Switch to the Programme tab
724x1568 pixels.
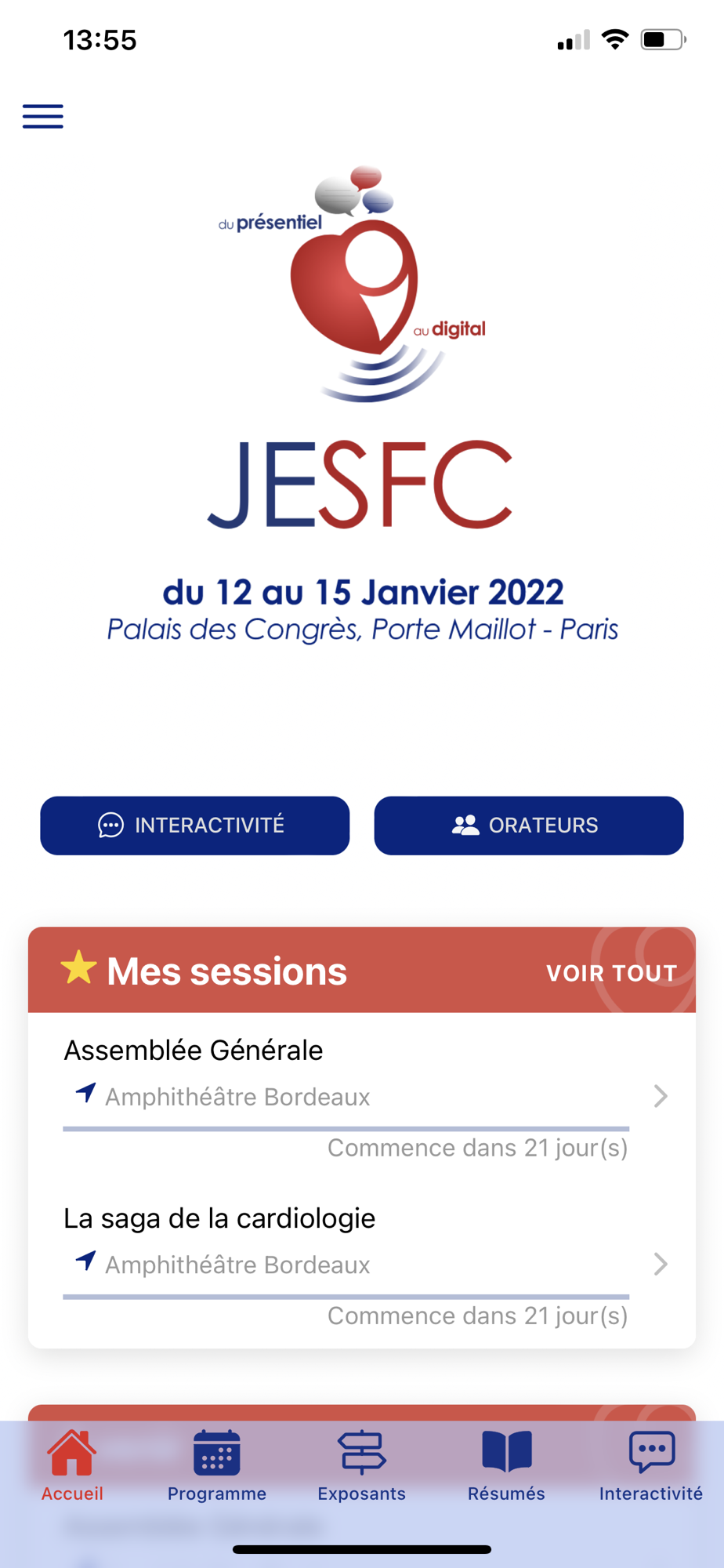point(216,1465)
